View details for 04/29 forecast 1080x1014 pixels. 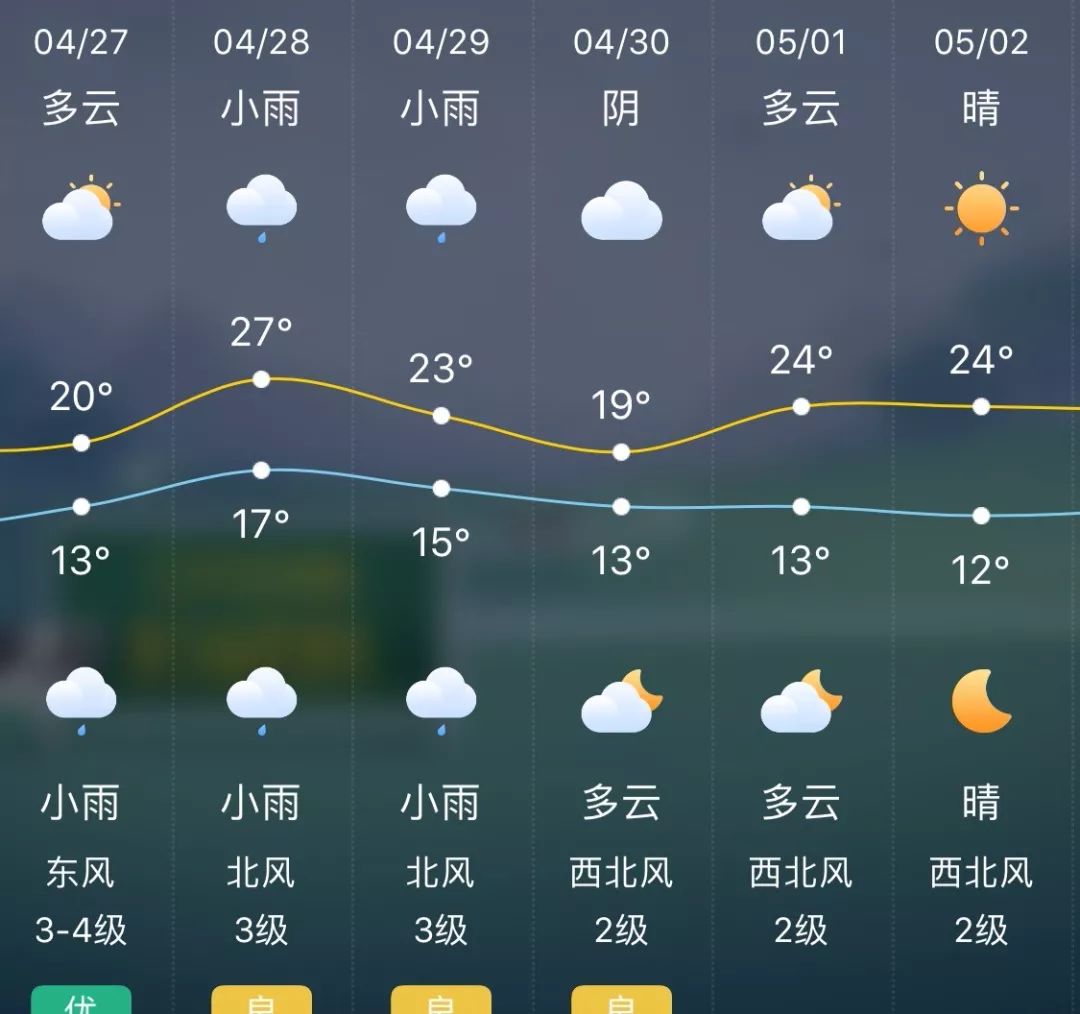pos(441,42)
